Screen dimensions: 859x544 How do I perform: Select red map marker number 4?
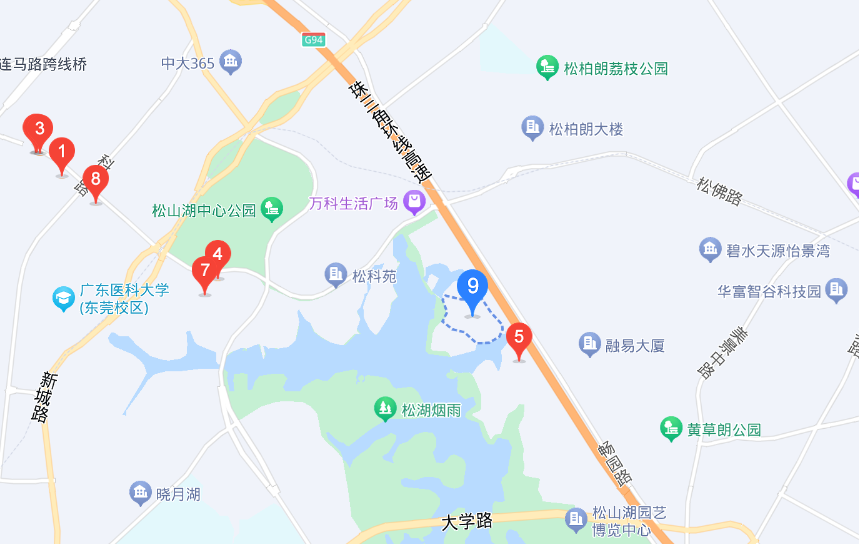(218, 255)
